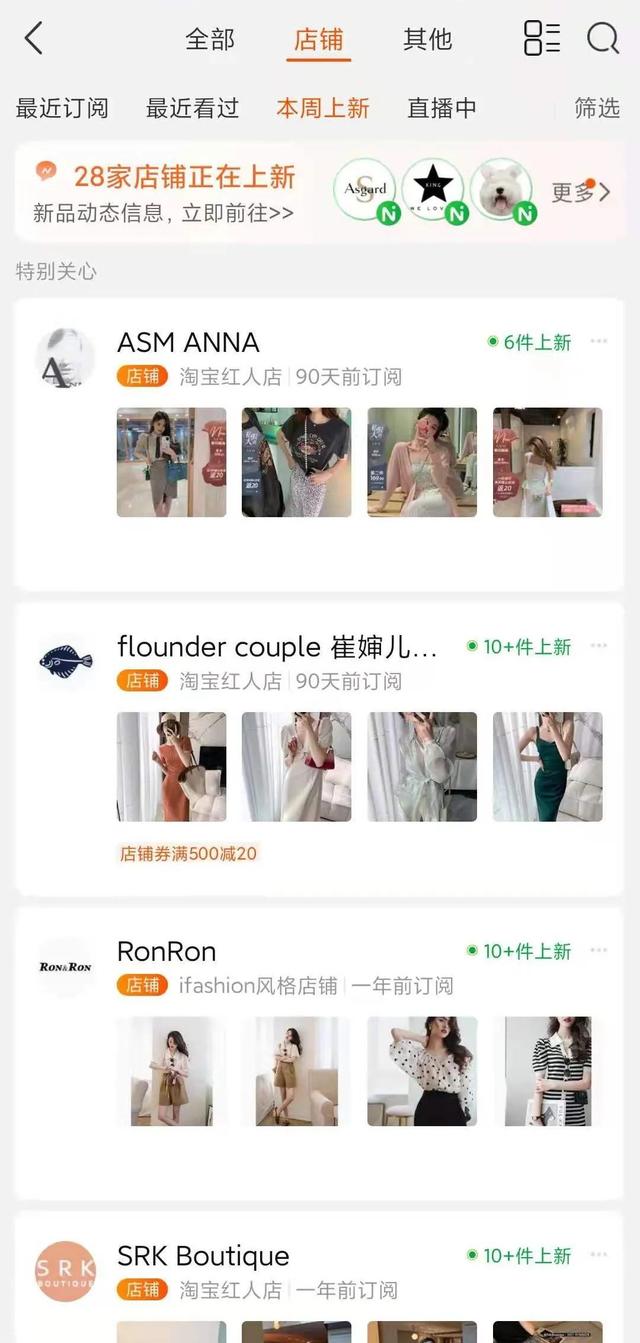This screenshot has width=640, height=1343.
Task: Tap the 店铺券满500减20 coupon
Action: (x=189, y=853)
